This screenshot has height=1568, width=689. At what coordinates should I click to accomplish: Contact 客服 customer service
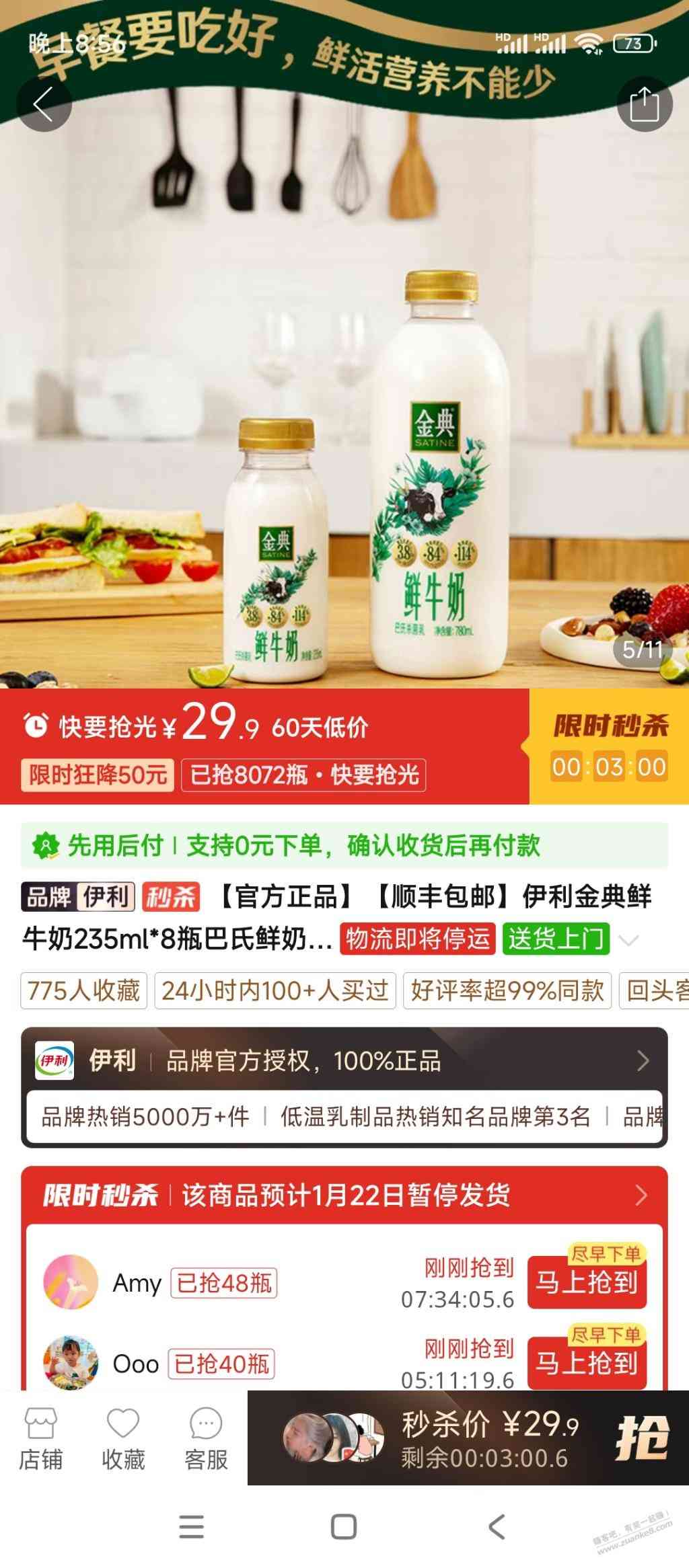206,1440
